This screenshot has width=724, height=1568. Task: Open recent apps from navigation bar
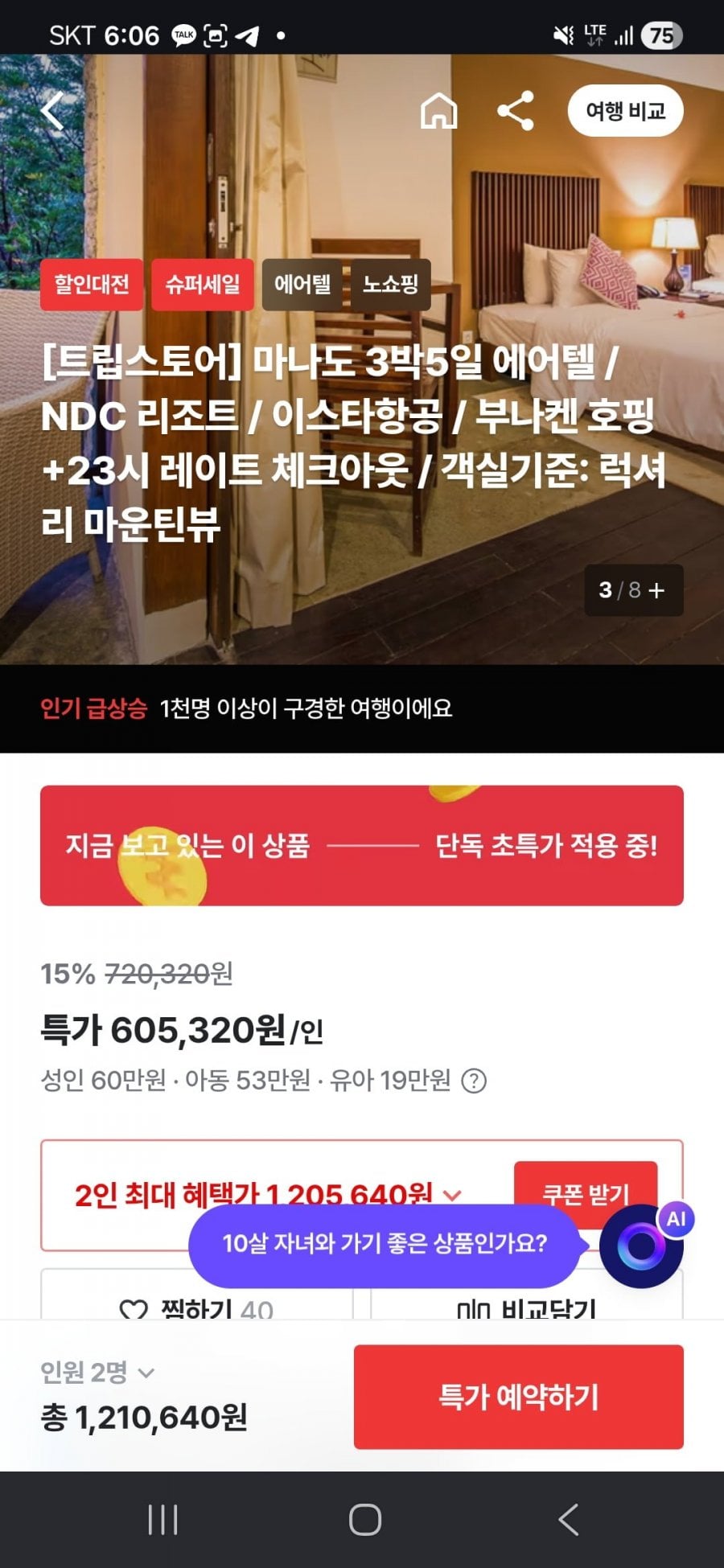163,1520
